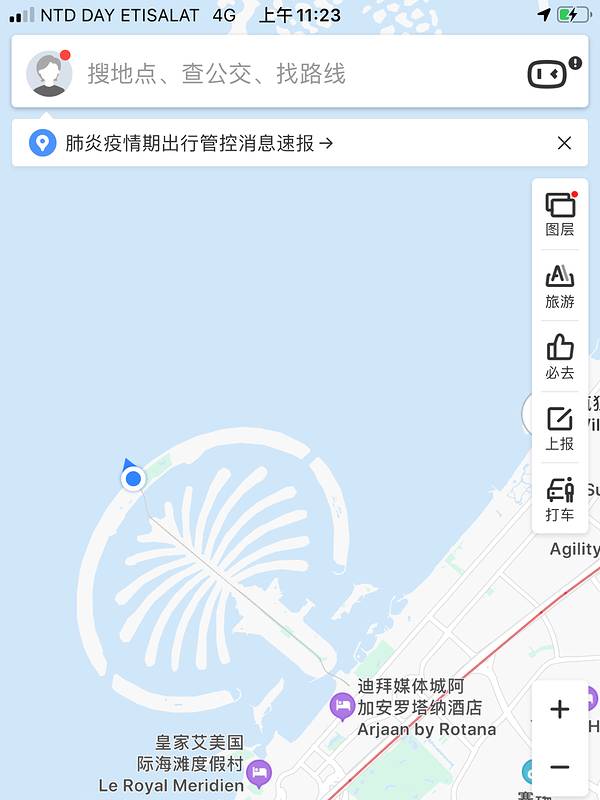Screen dimensions: 600x800
Task: Zoom in with the plus button
Action: (x=560, y=710)
